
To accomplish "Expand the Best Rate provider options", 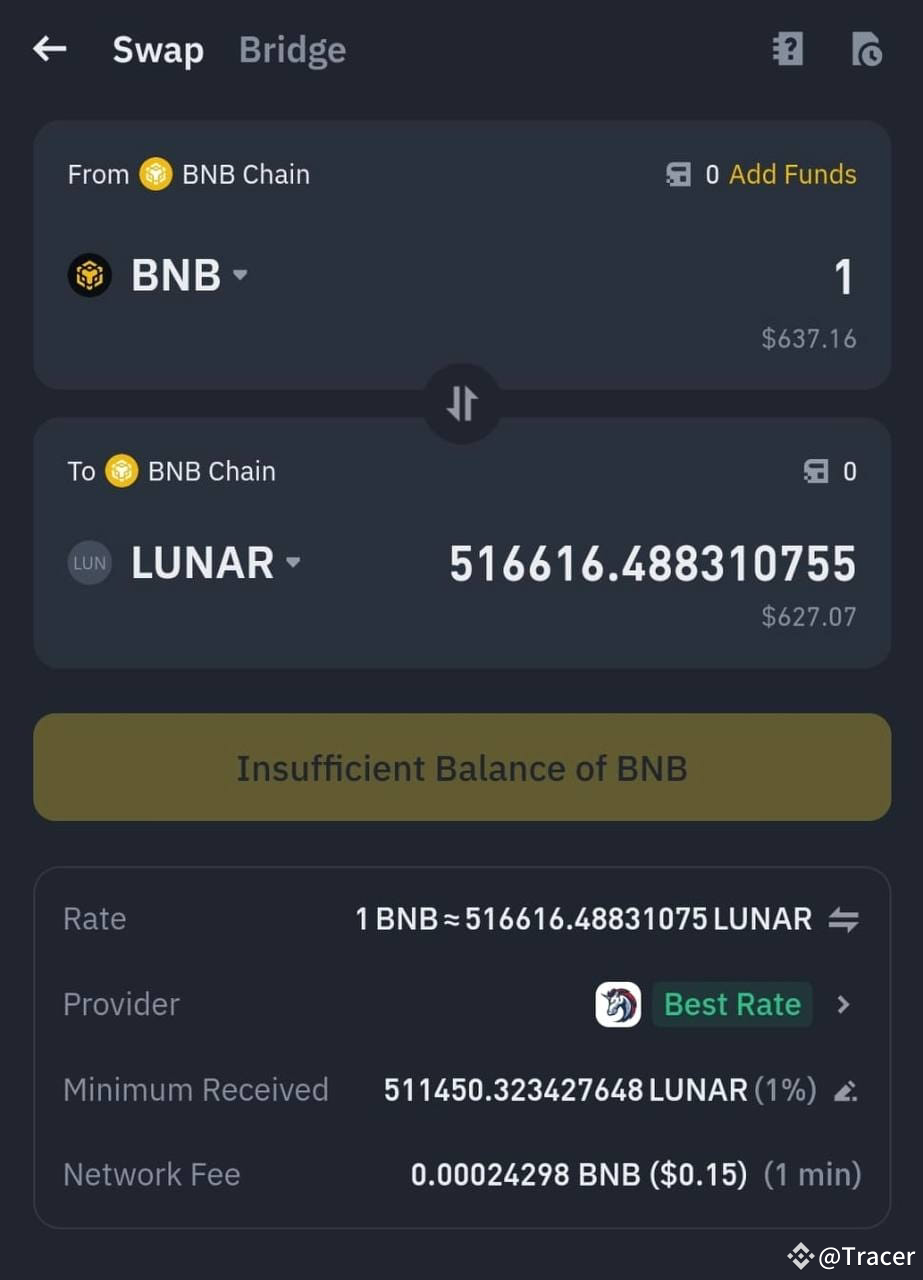I will tap(843, 1005).
